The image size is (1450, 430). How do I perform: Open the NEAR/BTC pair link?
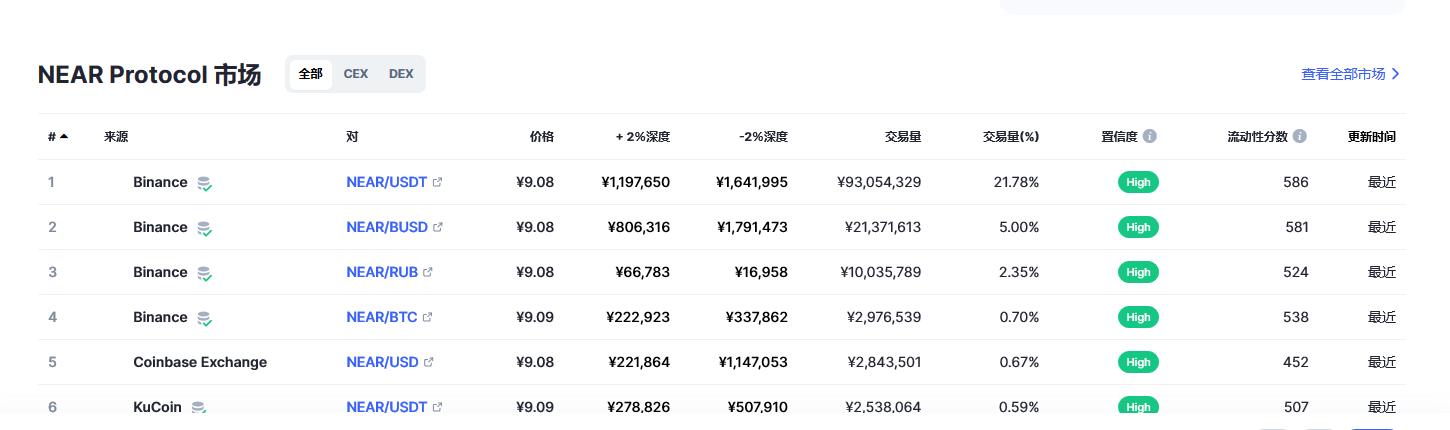[382, 317]
